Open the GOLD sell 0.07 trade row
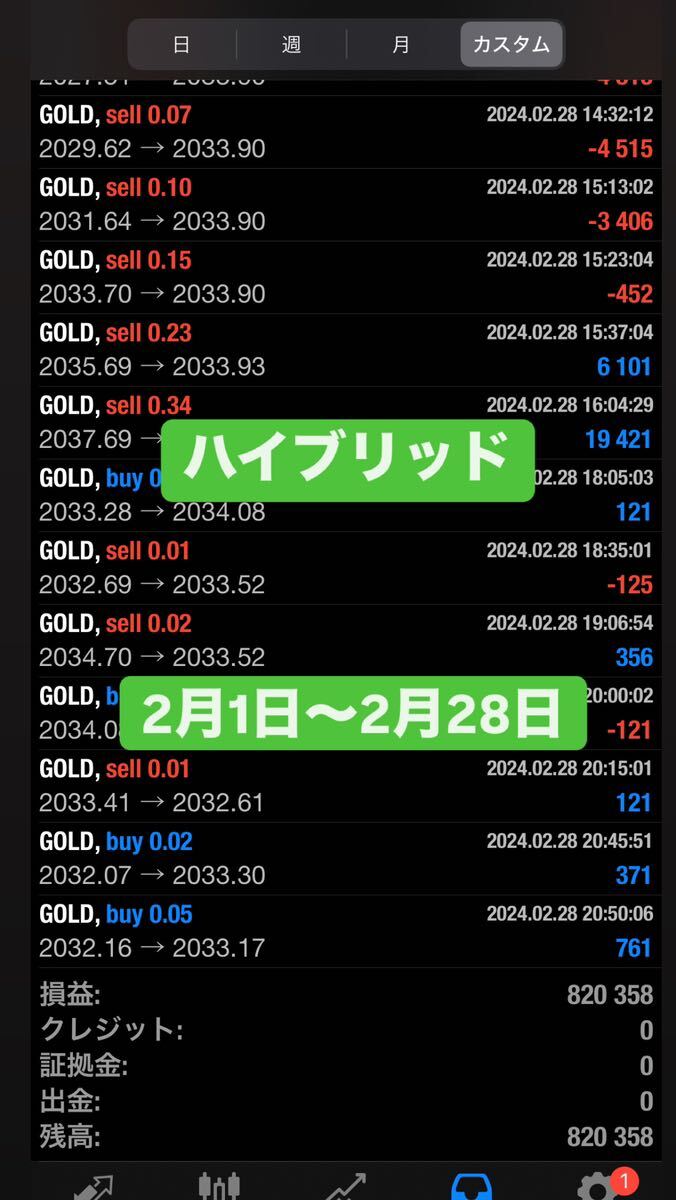The width and height of the screenshot is (676, 1200). click(x=346, y=132)
